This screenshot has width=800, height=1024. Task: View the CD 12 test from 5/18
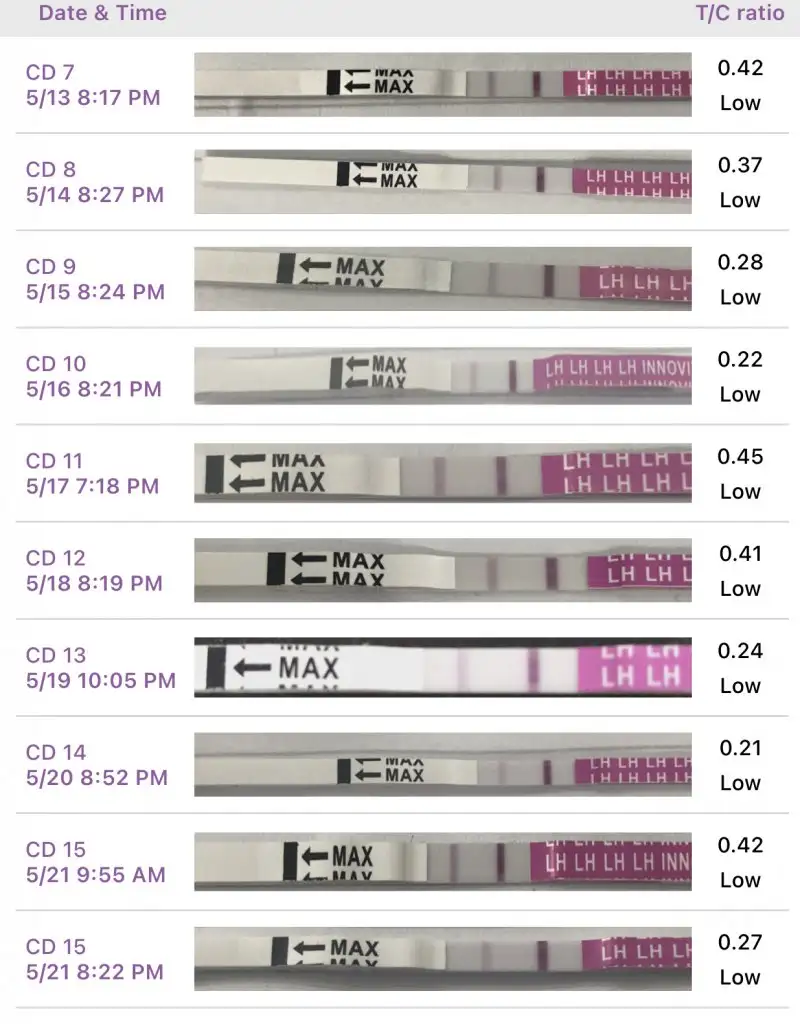[400, 570]
